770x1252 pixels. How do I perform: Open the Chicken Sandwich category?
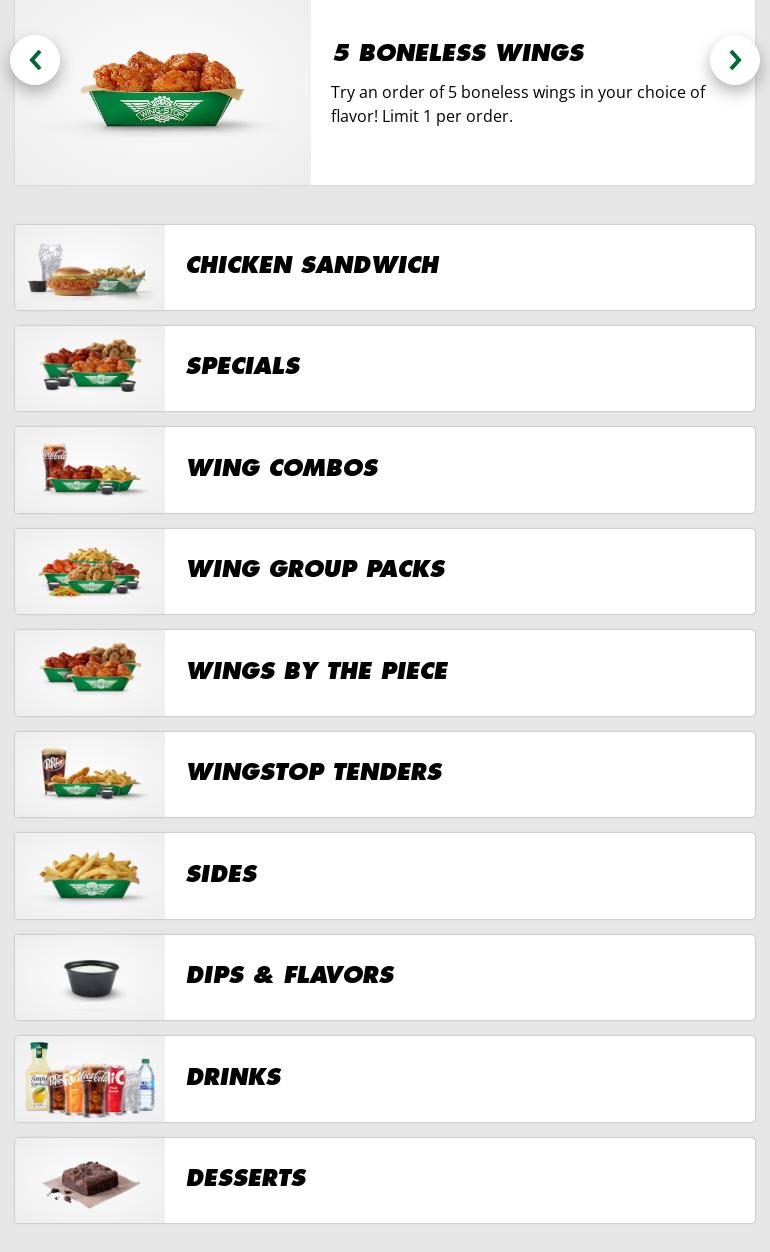tap(385, 267)
